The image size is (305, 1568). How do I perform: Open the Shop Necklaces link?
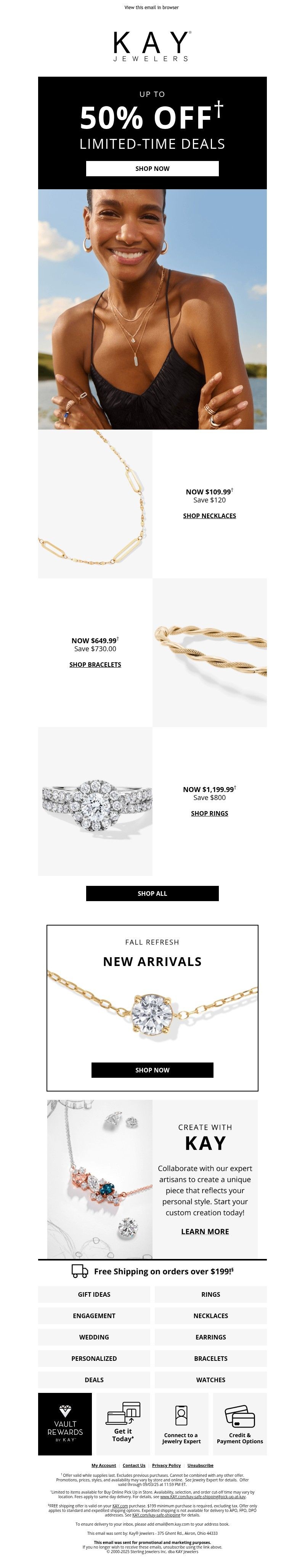click(x=209, y=515)
